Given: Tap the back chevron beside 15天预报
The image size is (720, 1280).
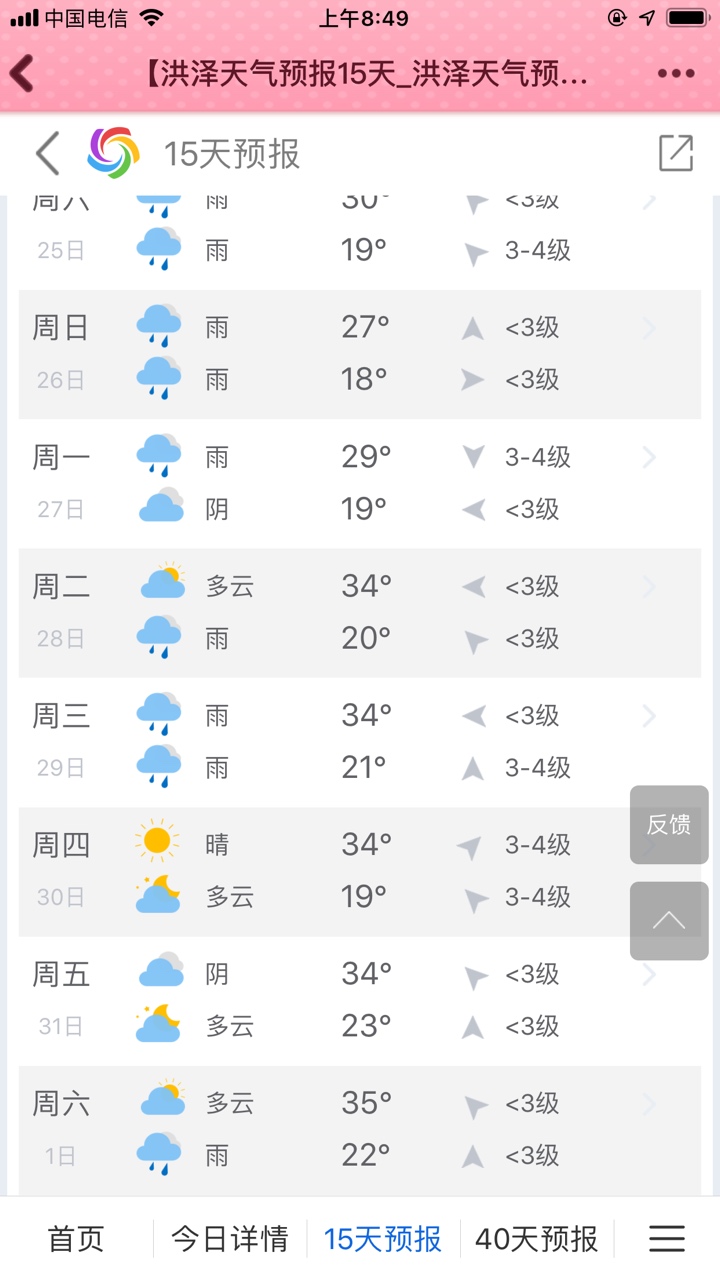Looking at the screenshot, I should coord(48,154).
